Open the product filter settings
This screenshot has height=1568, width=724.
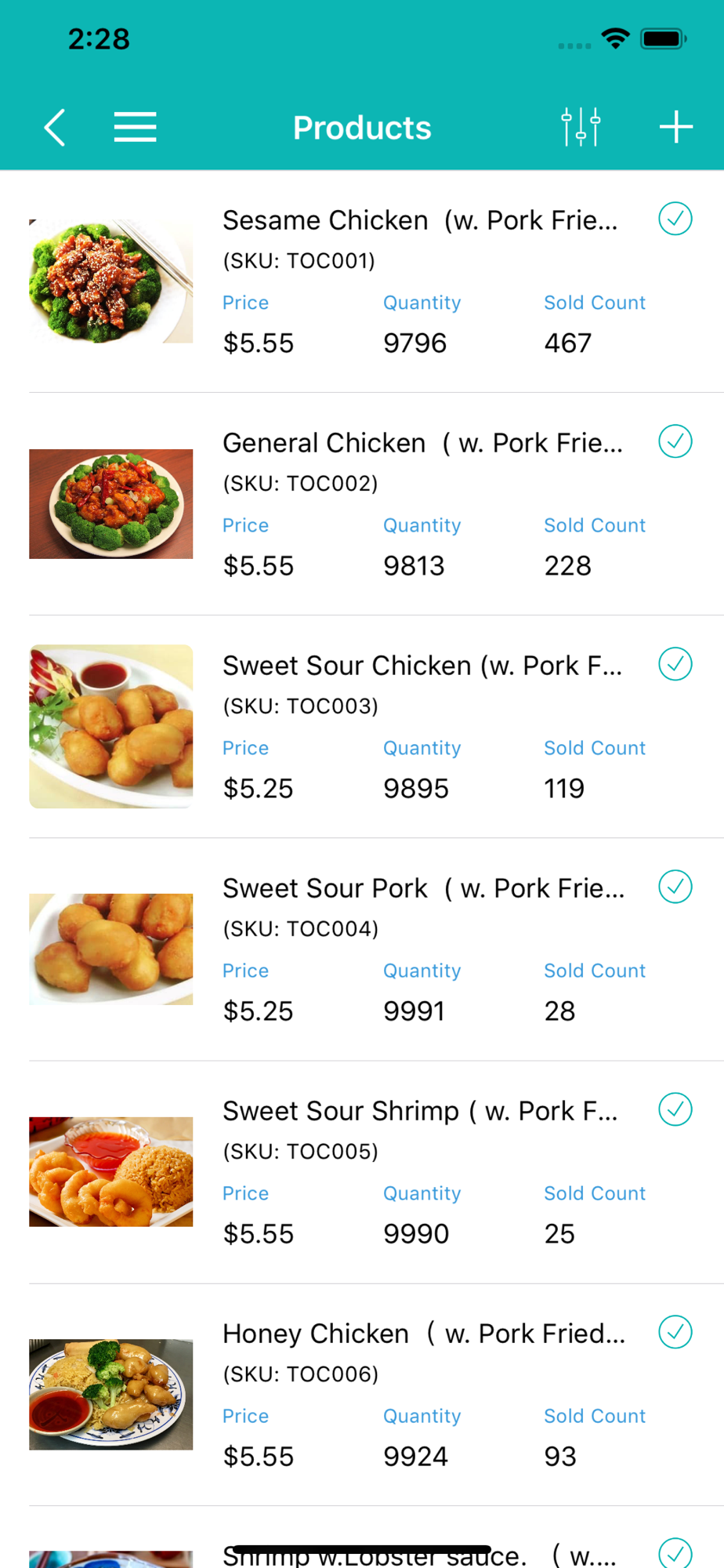[581, 127]
